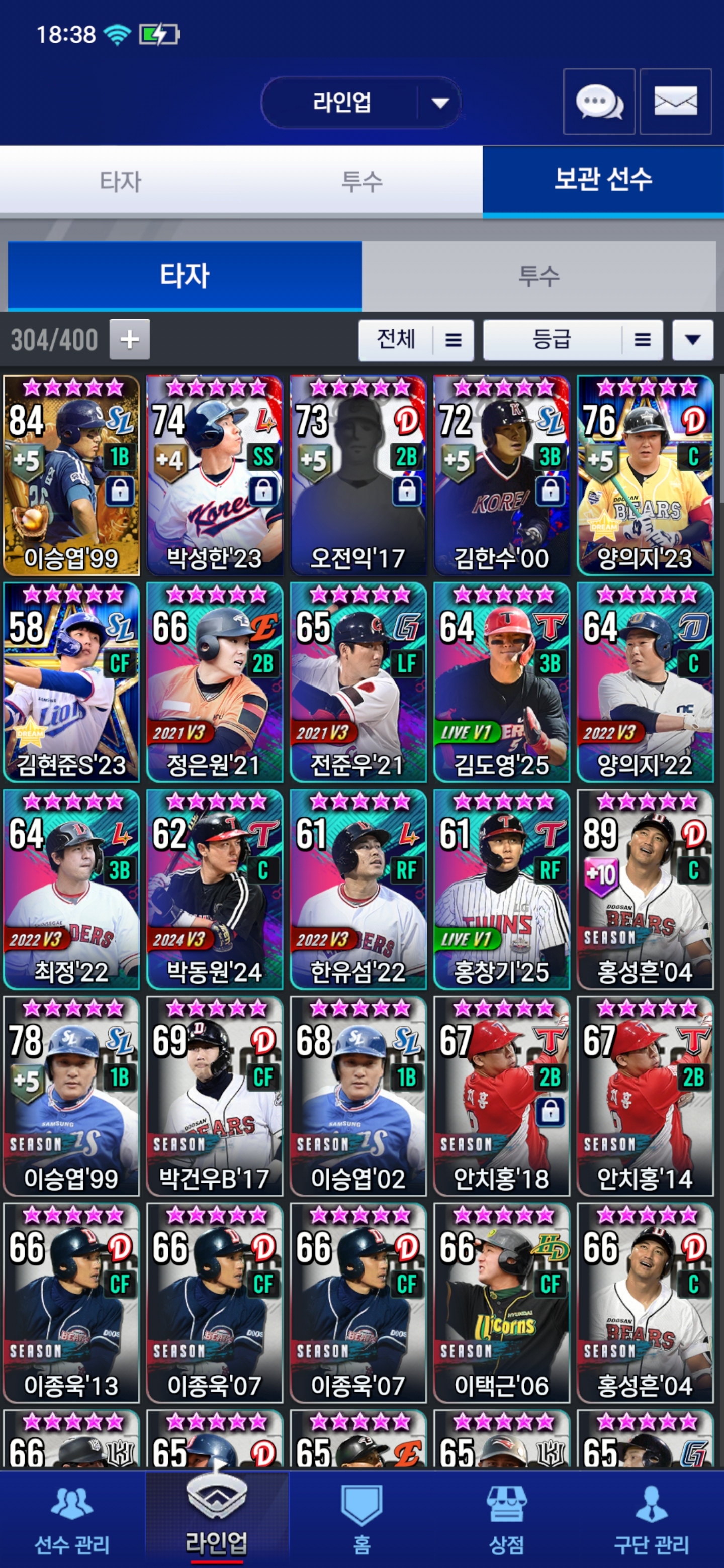The height and width of the screenshot is (1568, 724).
Task: Select the 김도영'25 card
Action: 501,682
